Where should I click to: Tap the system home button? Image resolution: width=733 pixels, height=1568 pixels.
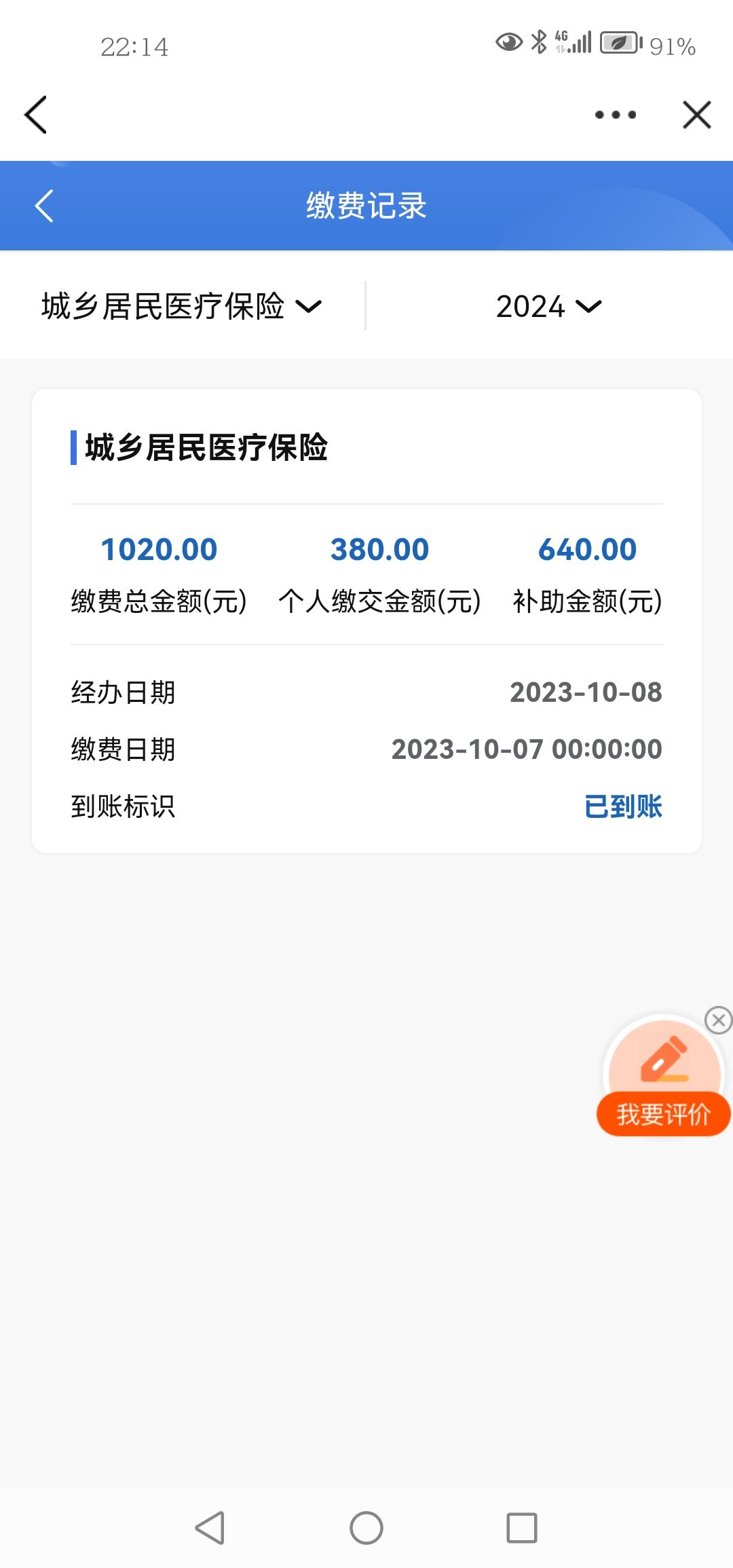(366, 1528)
